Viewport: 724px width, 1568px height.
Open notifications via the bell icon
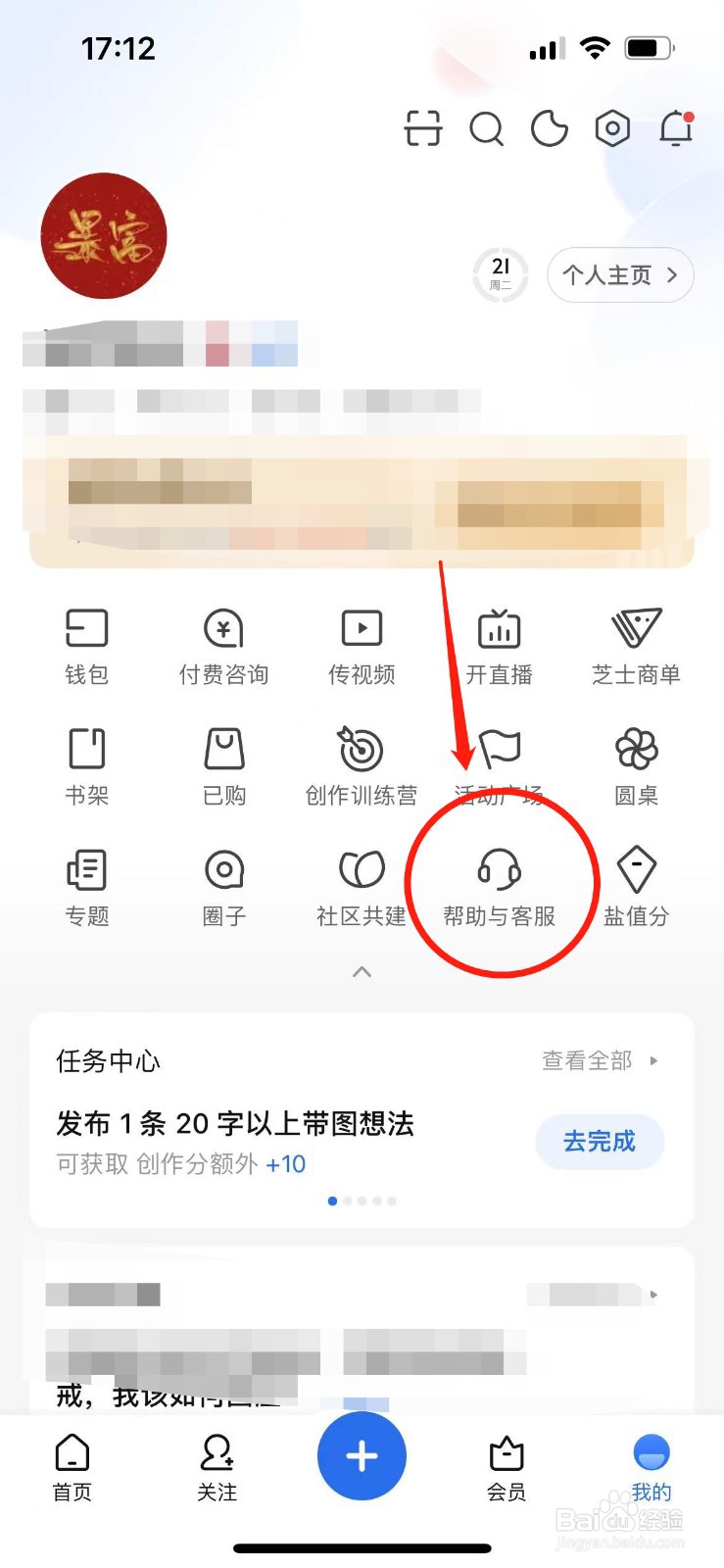click(x=676, y=128)
